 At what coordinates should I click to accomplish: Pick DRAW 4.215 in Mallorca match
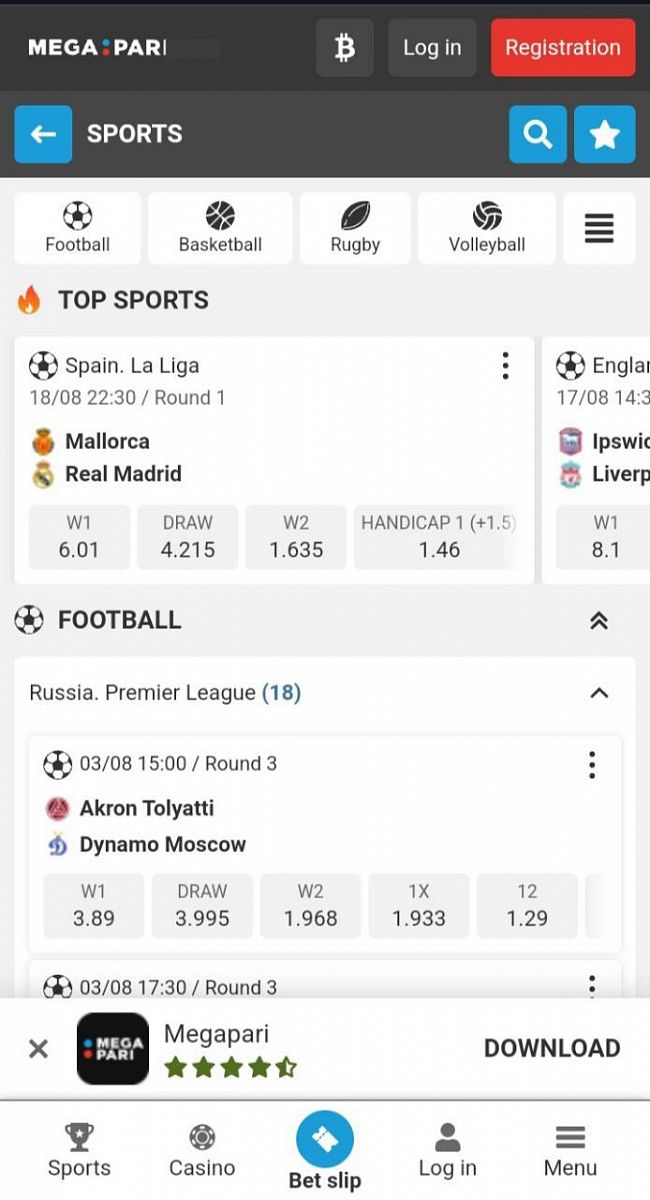click(x=188, y=537)
